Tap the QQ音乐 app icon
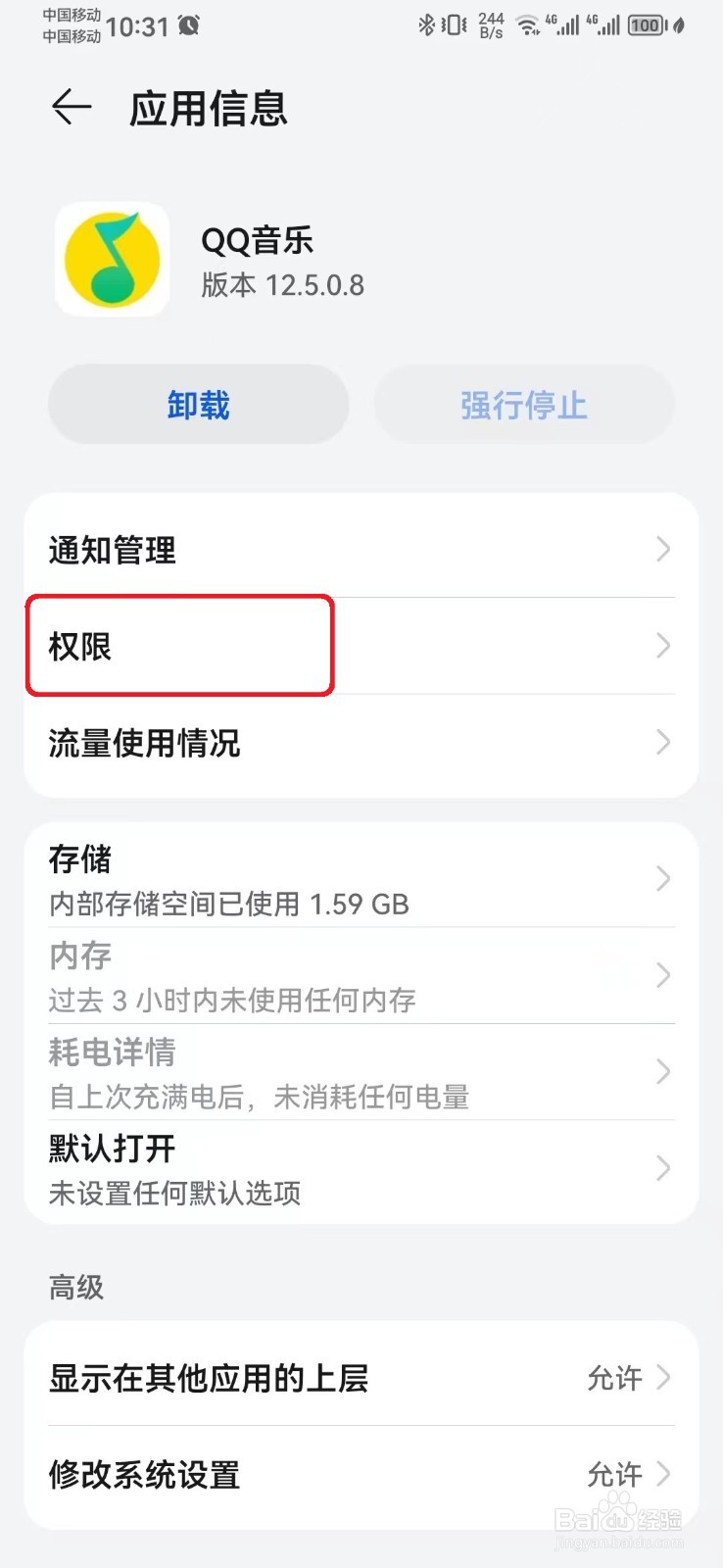 (112, 259)
